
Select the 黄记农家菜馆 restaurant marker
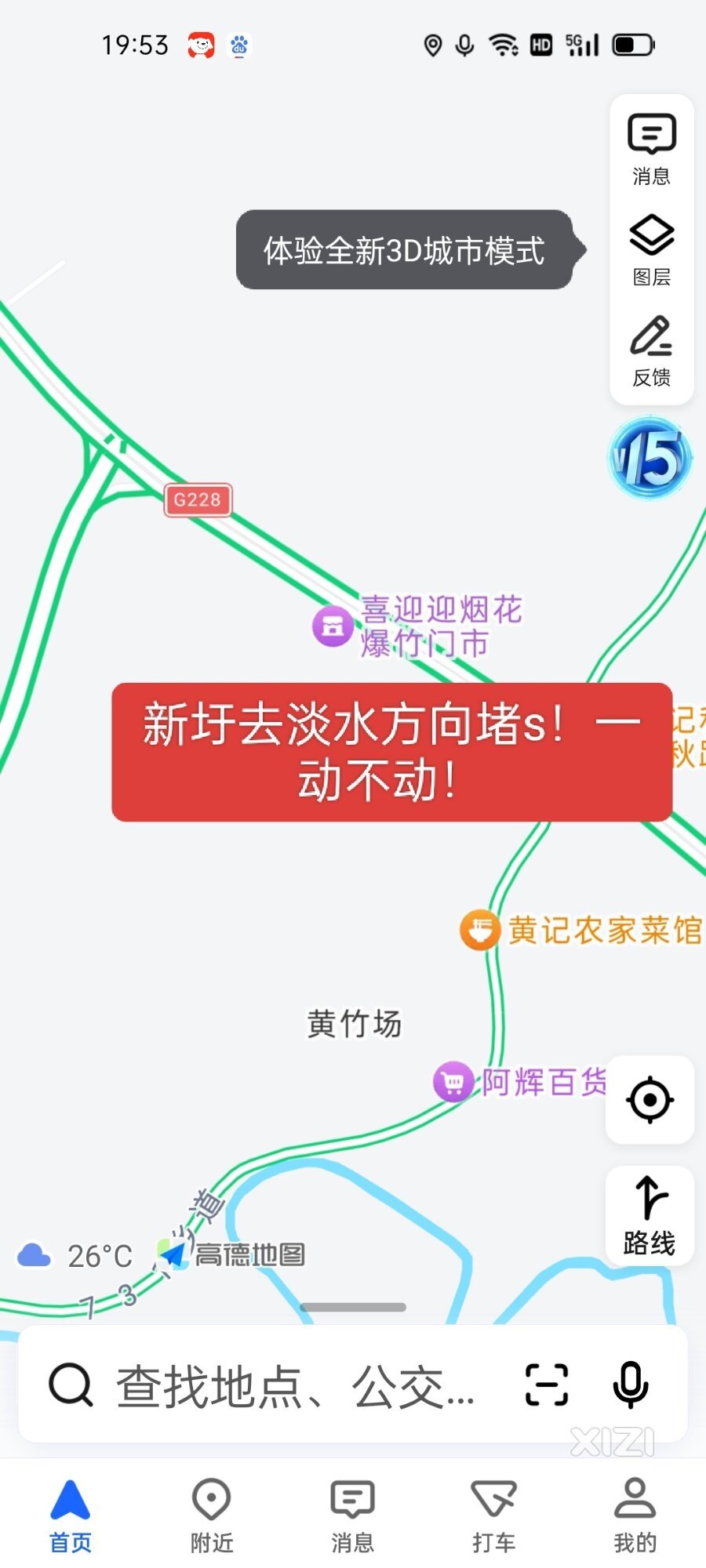480,931
